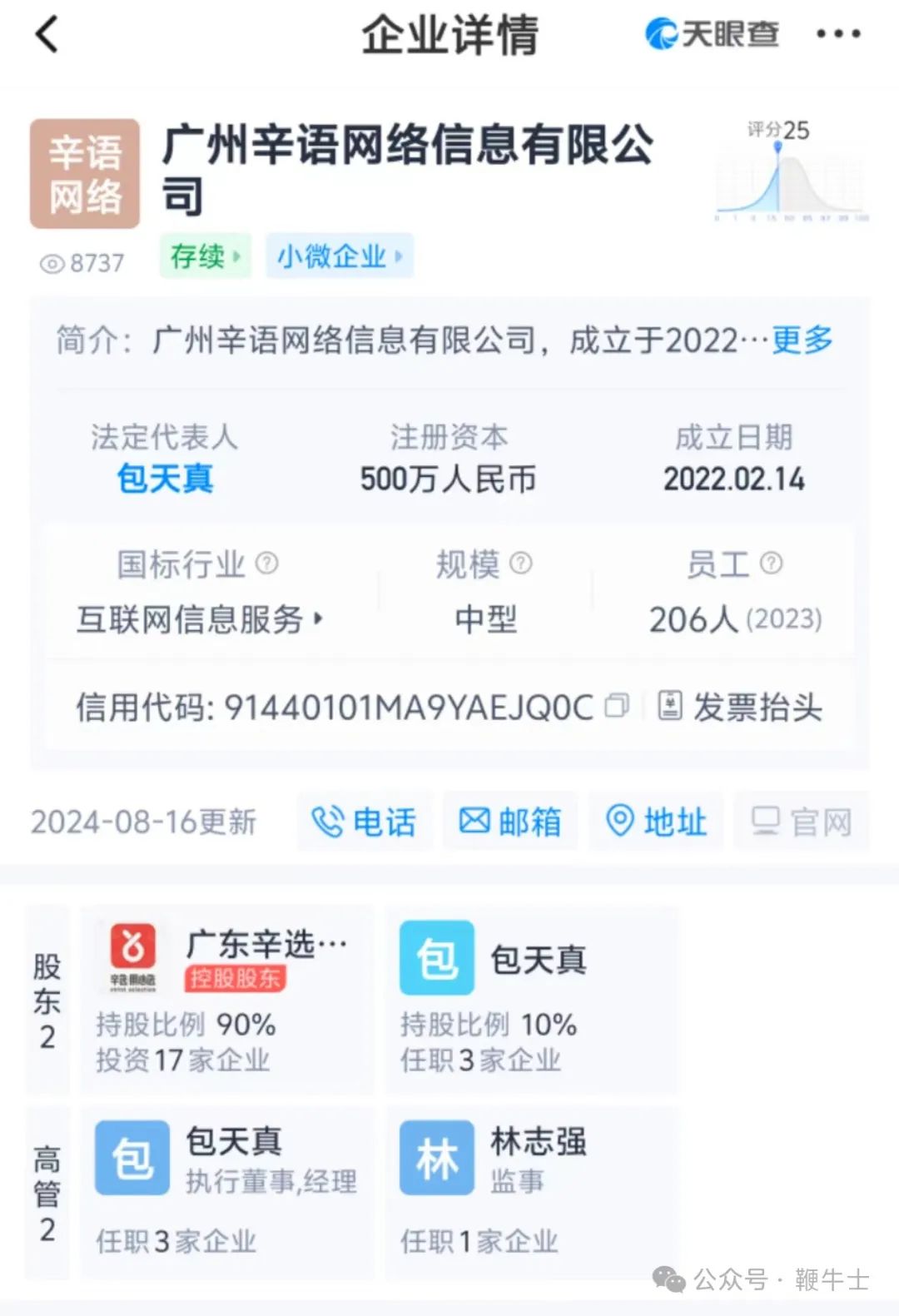The width and height of the screenshot is (899, 1316).
Task: Copy the credit code
Action: [x=617, y=707]
